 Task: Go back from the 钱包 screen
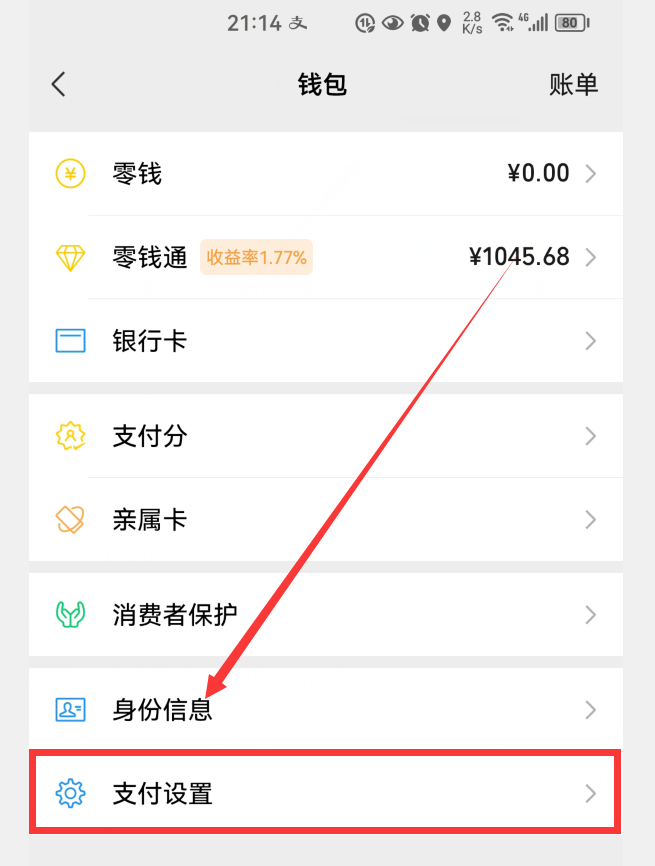pyautogui.click(x=58, y=85)
